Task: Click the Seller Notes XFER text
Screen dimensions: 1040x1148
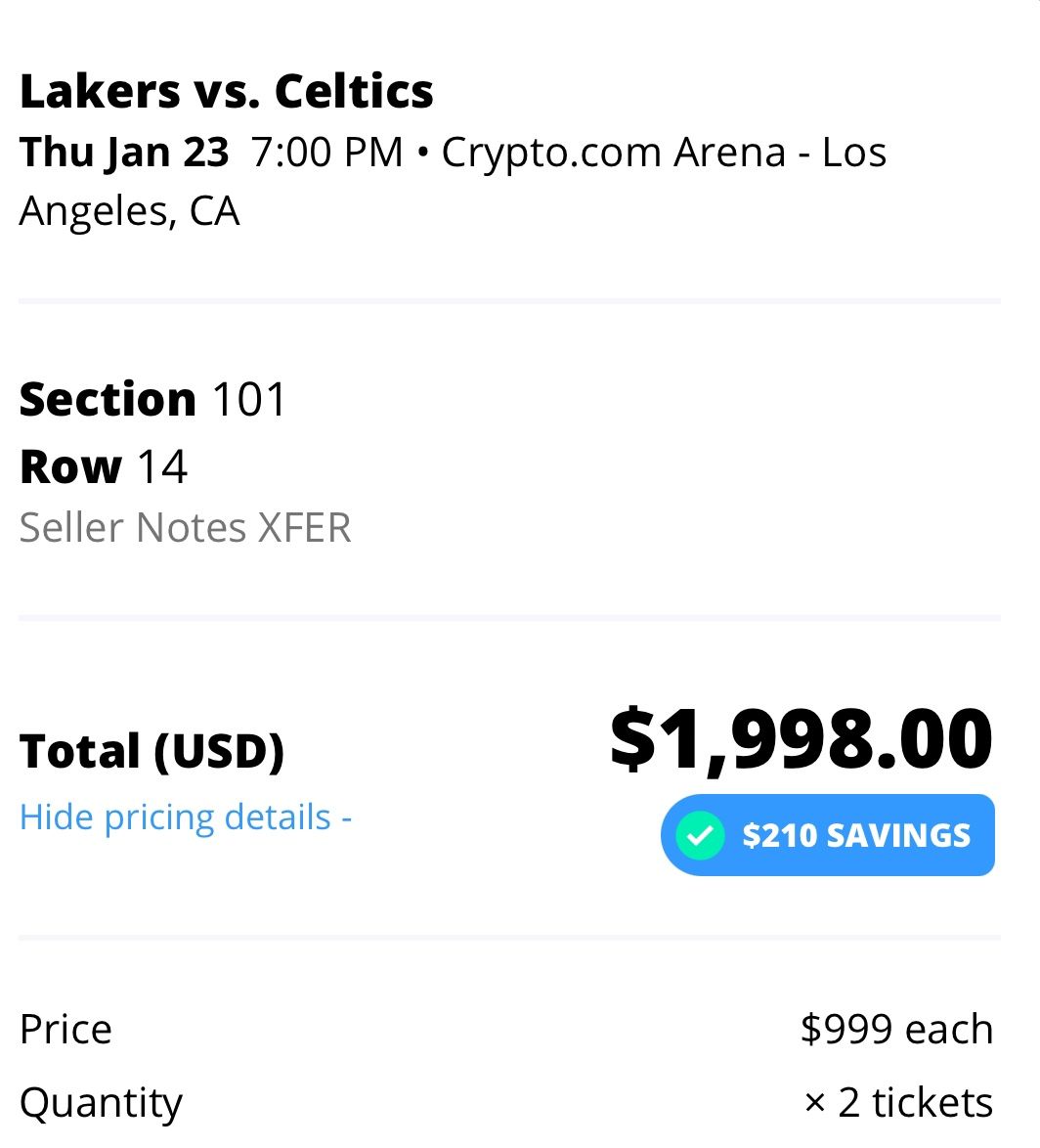Action: point(186,526)
